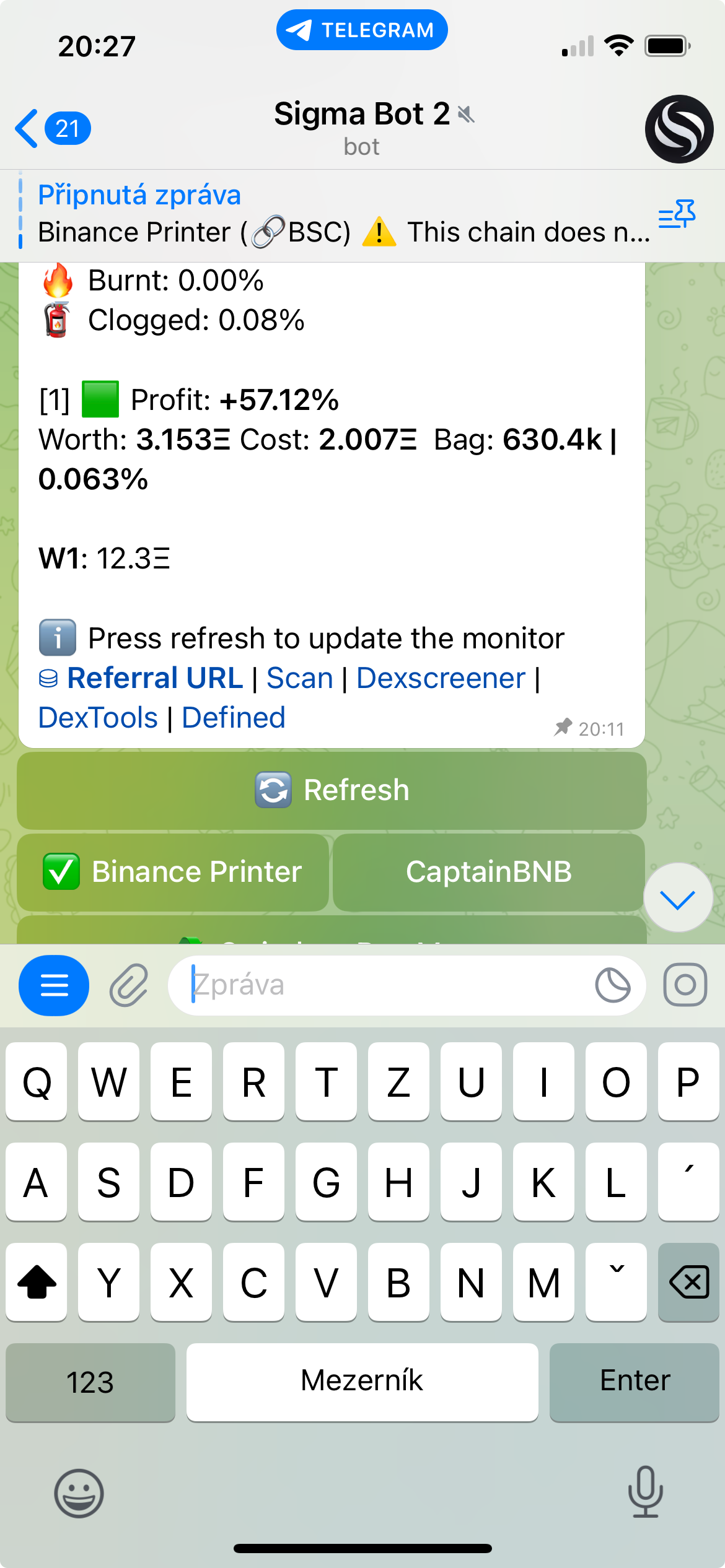
Task: Open the DexTools link
Action: (98, 718)
